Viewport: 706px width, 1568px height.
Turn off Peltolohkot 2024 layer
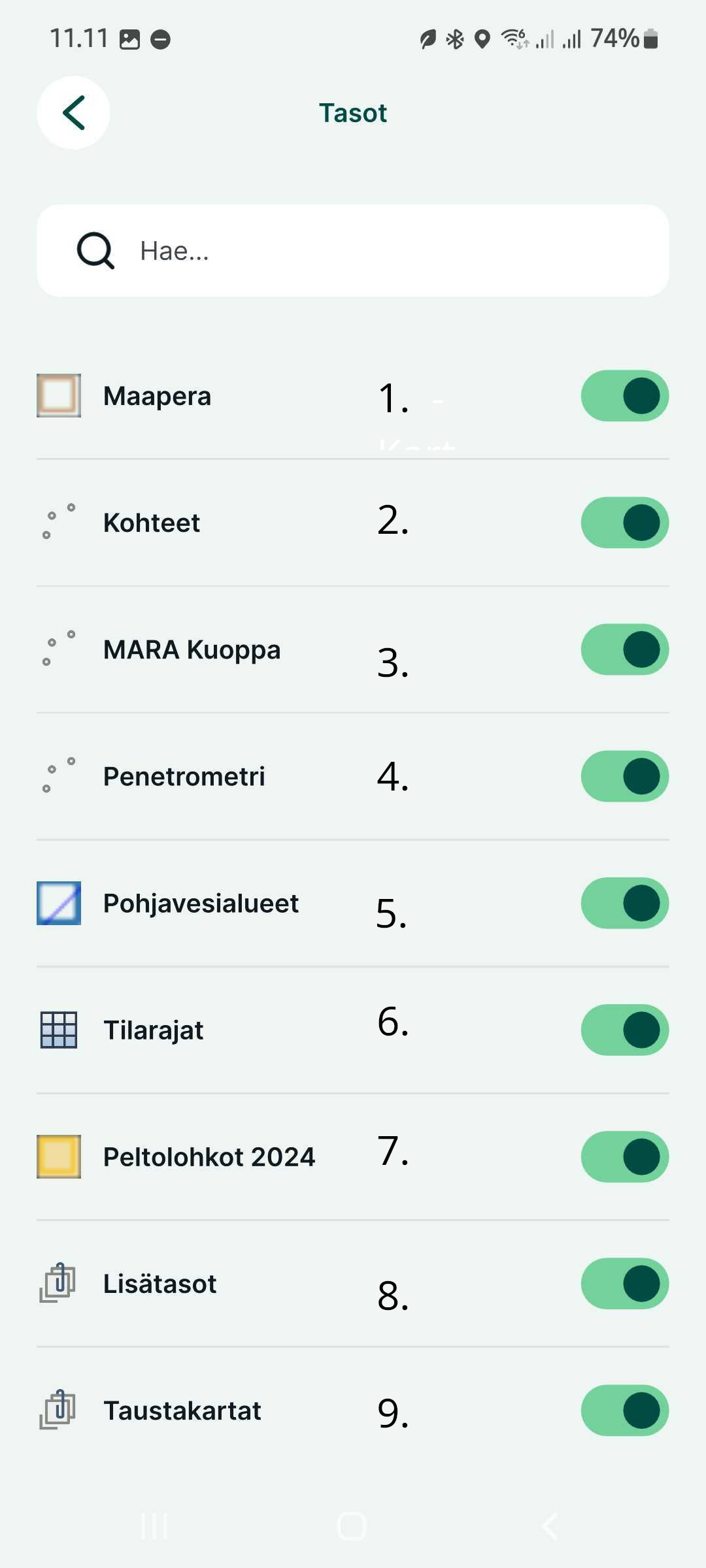coord(625,1156)
